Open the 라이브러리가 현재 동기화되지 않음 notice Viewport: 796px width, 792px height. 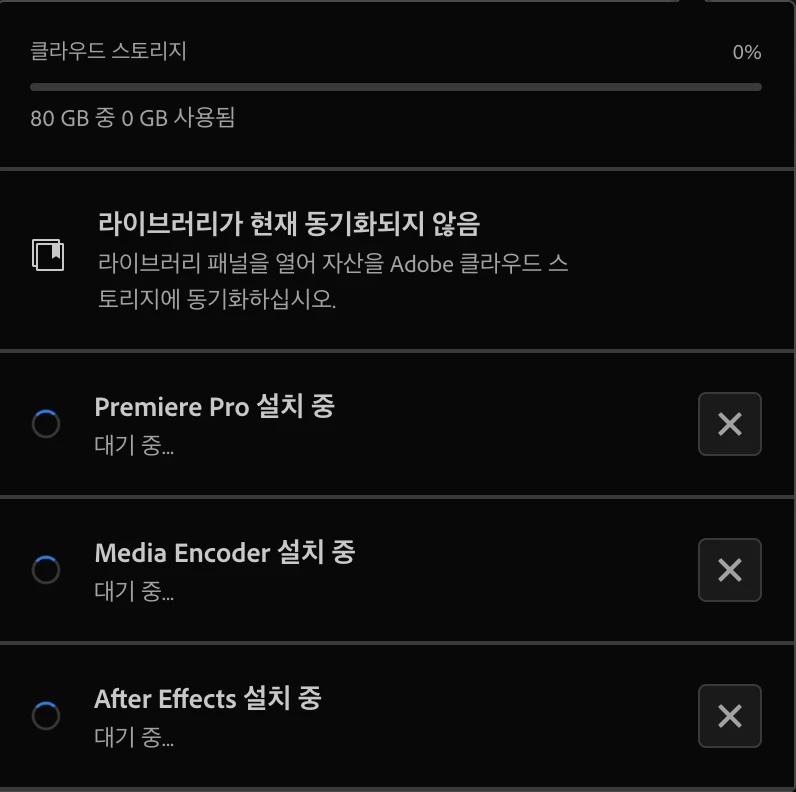pos(290,222)
